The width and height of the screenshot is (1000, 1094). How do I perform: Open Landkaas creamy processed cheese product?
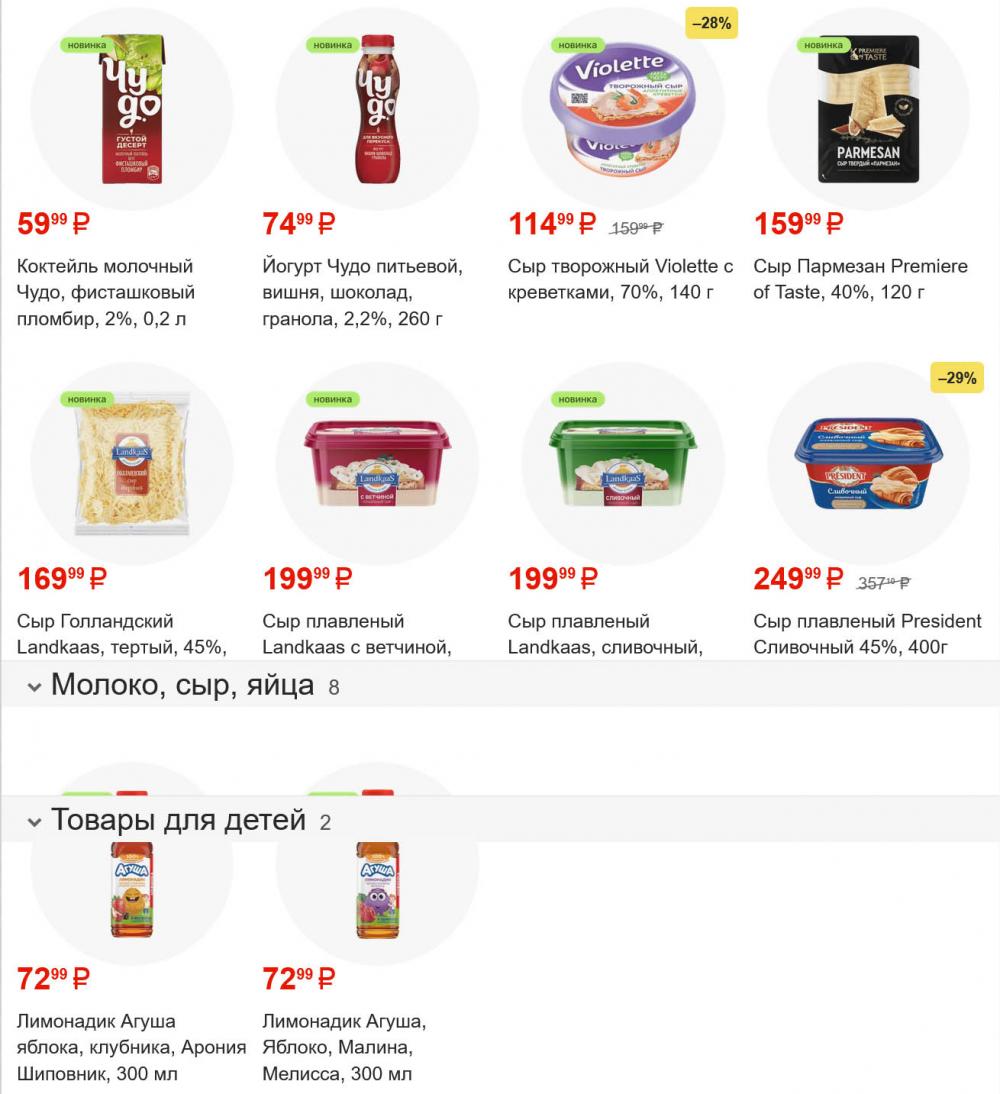click(x=622, y=463)
